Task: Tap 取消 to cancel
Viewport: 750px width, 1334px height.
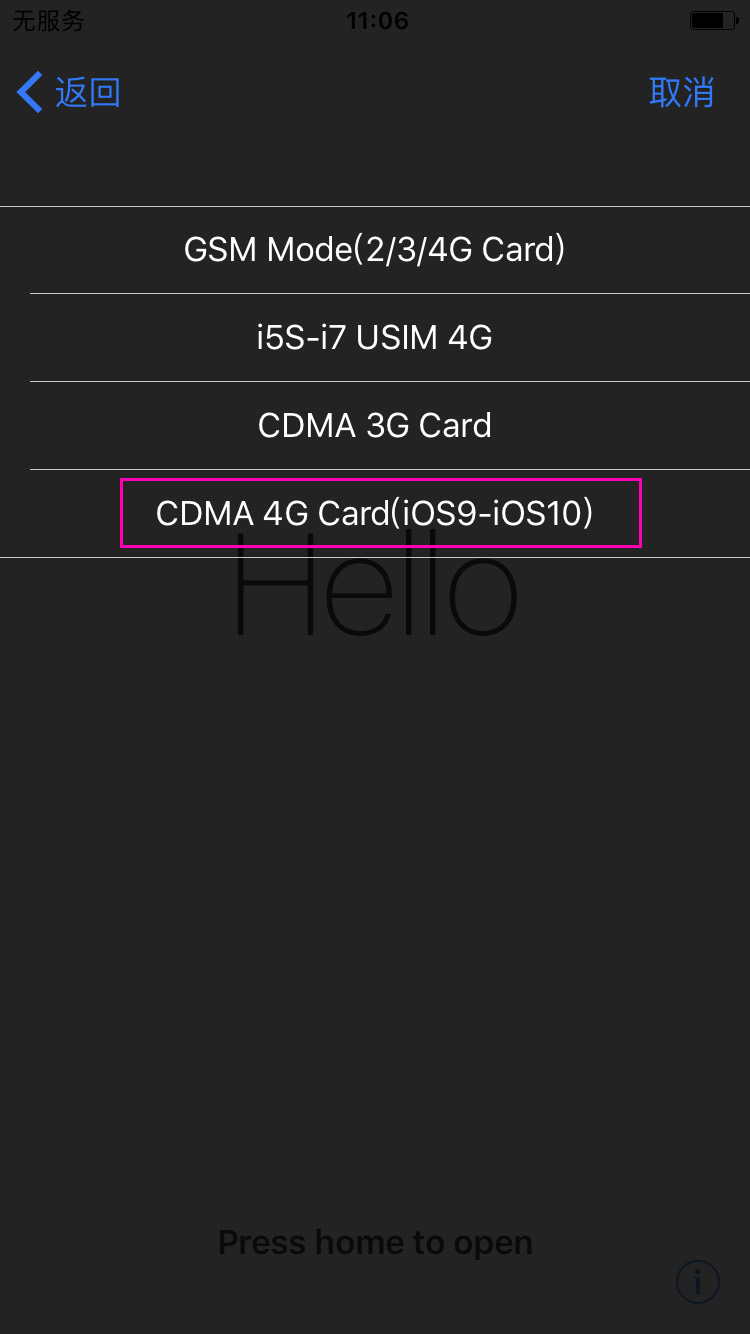Action: point(681,92)
